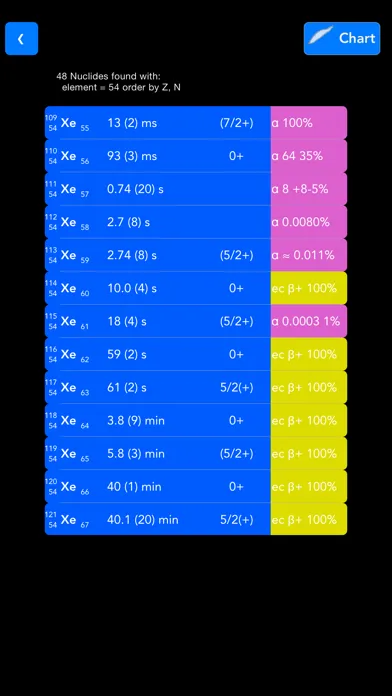Open the Xe-109 nuclide row

point(196,123)
